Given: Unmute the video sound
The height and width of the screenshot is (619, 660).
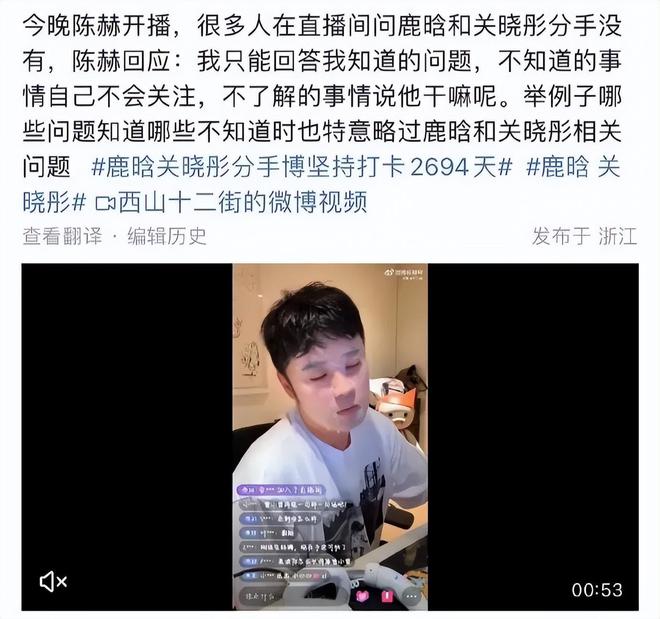Looking at the screenshot, I should coord(52,581).
